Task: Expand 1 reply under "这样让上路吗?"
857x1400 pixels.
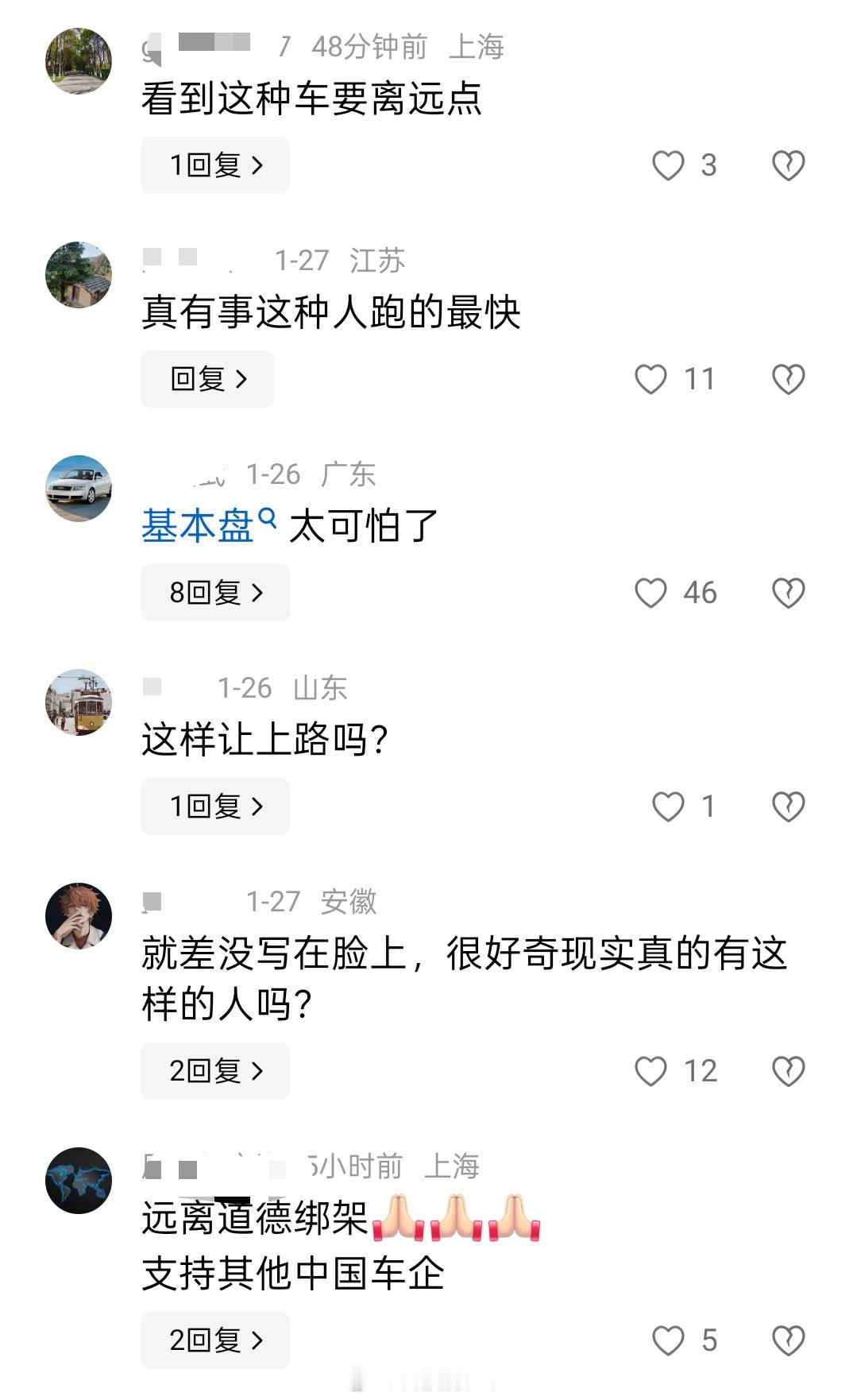Action: [214, 806]
